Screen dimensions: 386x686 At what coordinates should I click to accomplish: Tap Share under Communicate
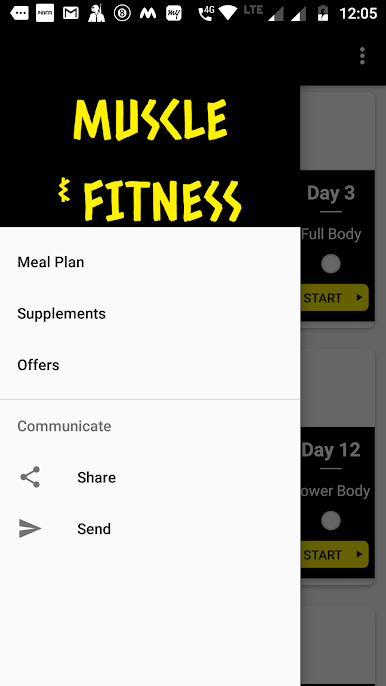(150, 477)
